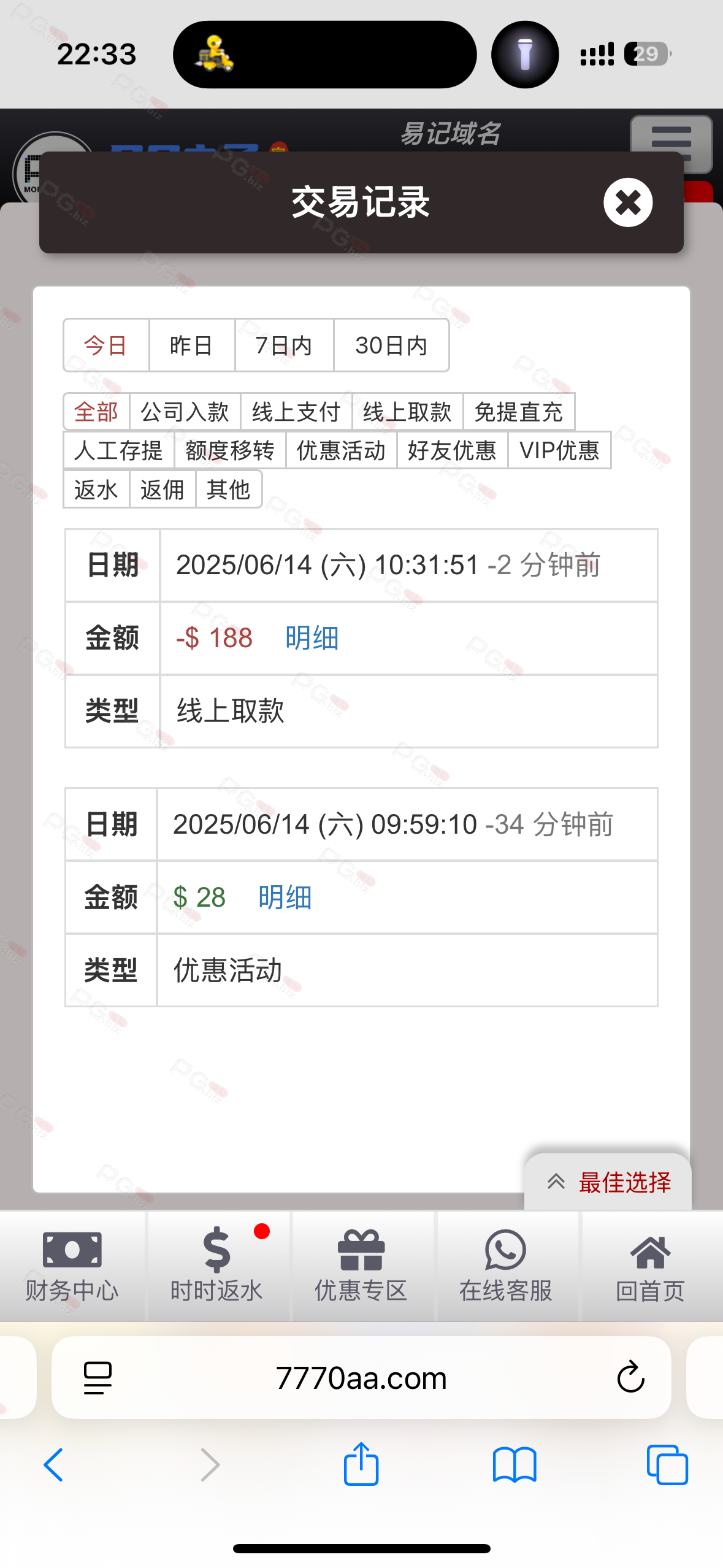Expand the 最佳选择 panel
This screenshot has height=1568, width=723.
(608, 1182)
